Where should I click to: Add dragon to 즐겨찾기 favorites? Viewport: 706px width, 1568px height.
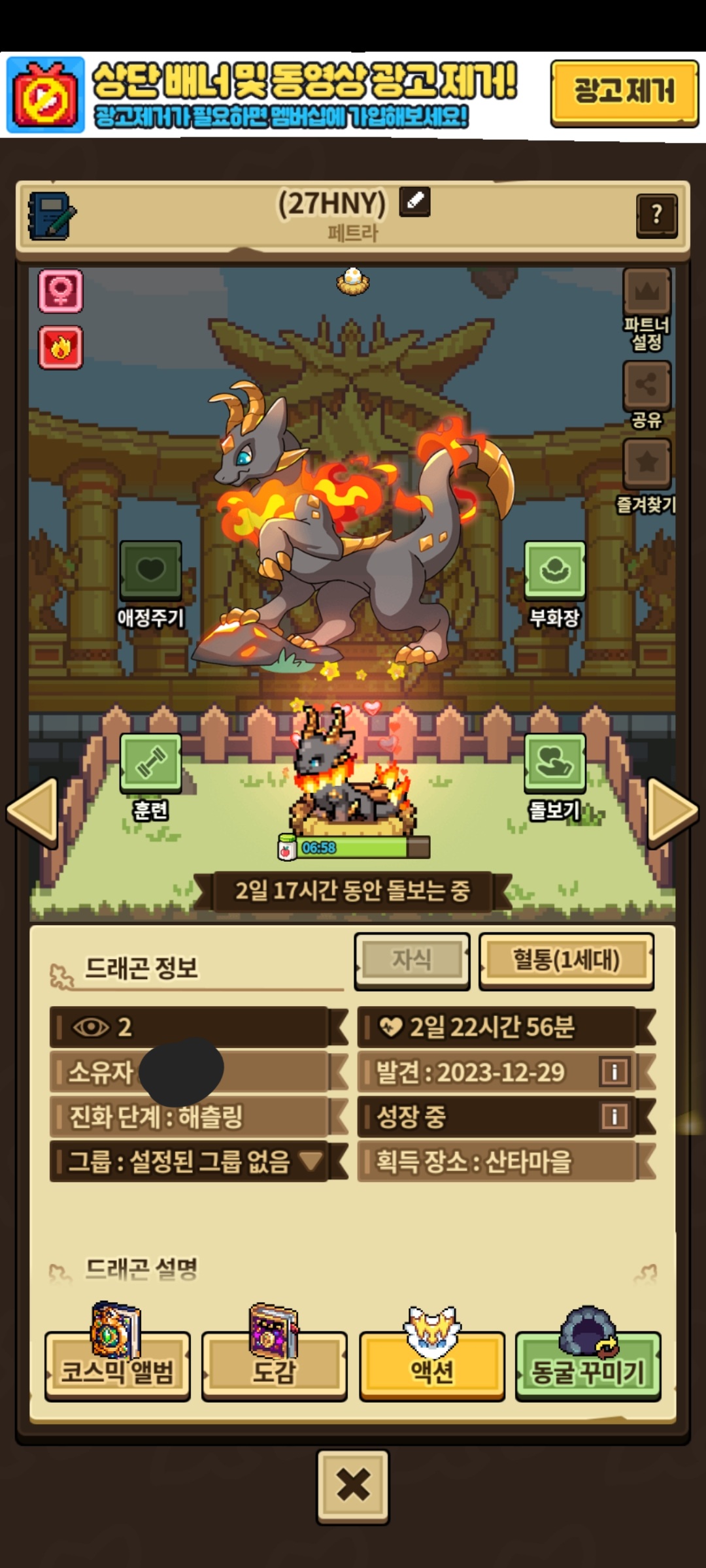(x=647, y=476)
